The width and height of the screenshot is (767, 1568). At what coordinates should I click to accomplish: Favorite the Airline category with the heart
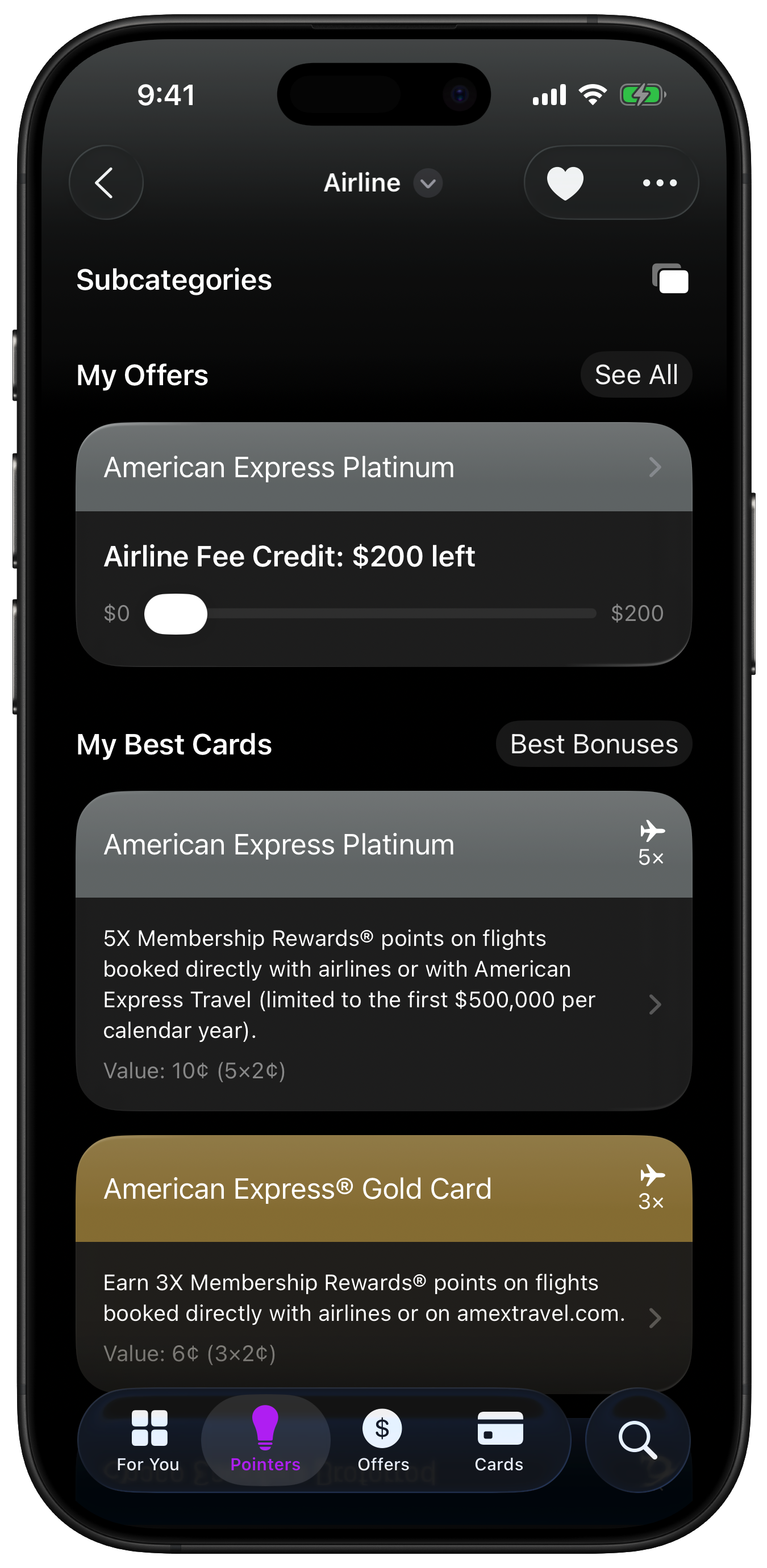click(x=565, y=182)
